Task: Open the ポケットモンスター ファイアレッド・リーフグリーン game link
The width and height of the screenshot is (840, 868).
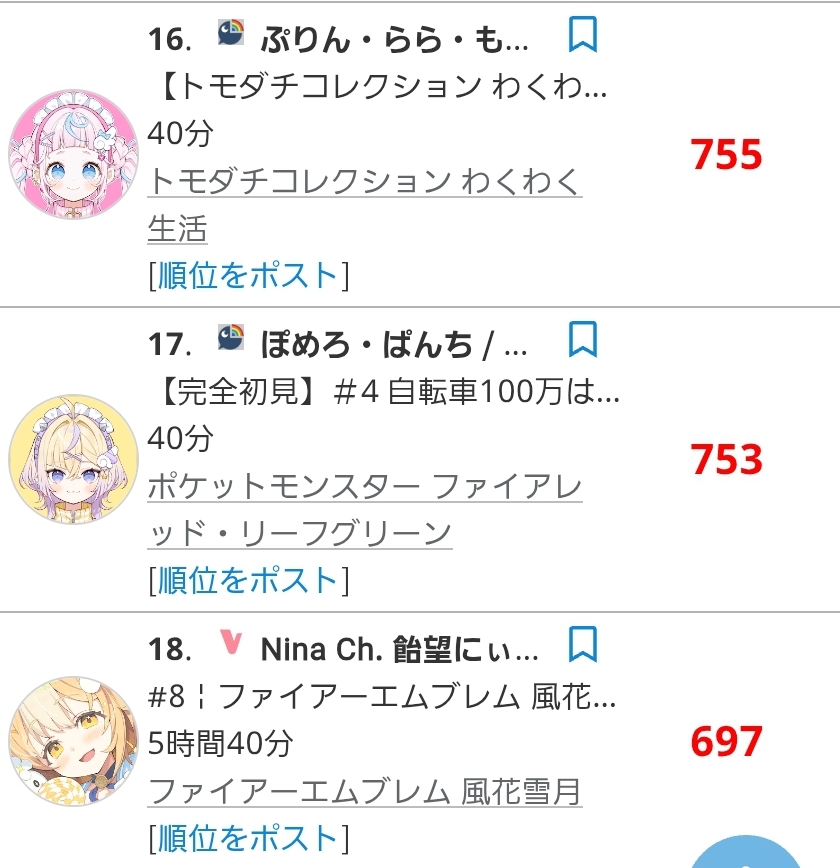Action: click(364, 510)
